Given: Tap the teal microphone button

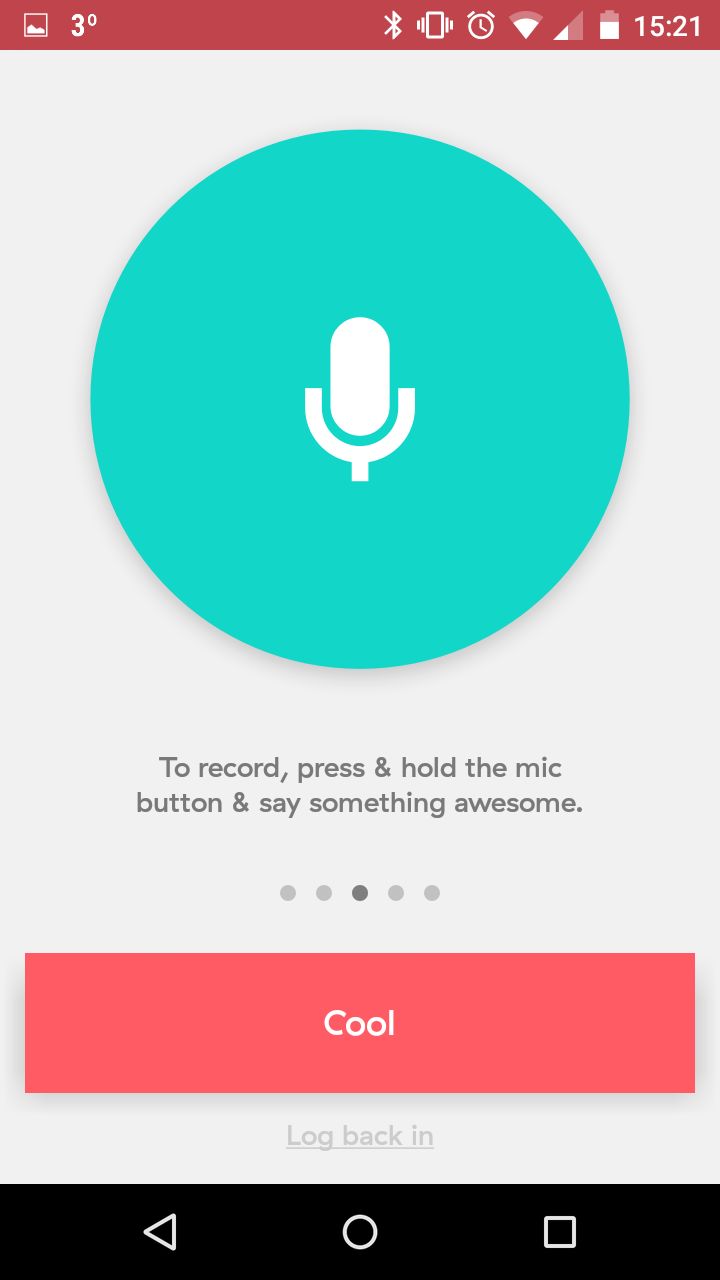Looking at the screenshot, I should (360, 399).
